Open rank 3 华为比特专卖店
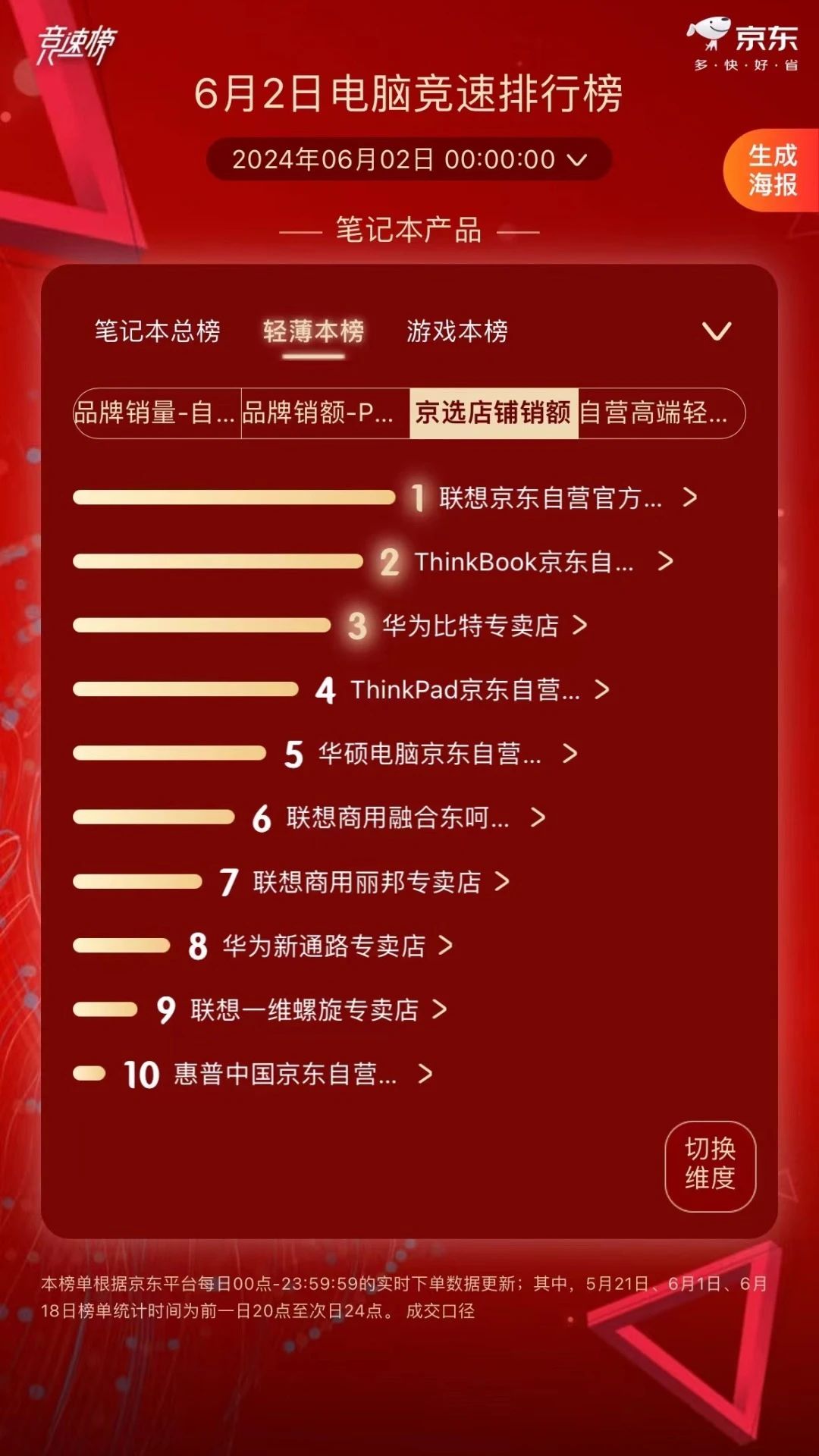 click(471, 626)
